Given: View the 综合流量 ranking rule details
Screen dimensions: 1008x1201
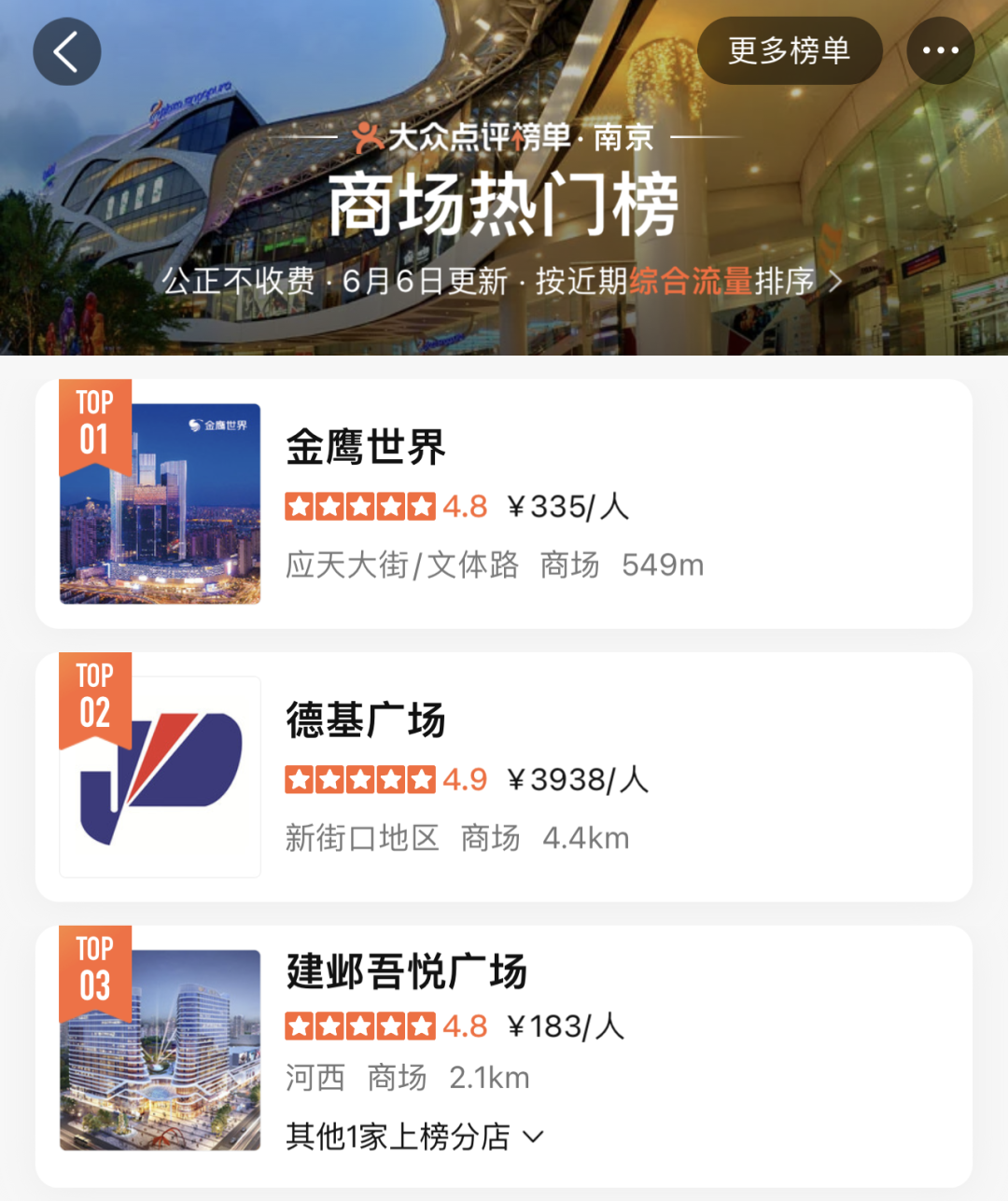Looking at the screenshot, I should click(x=691, y=281).
